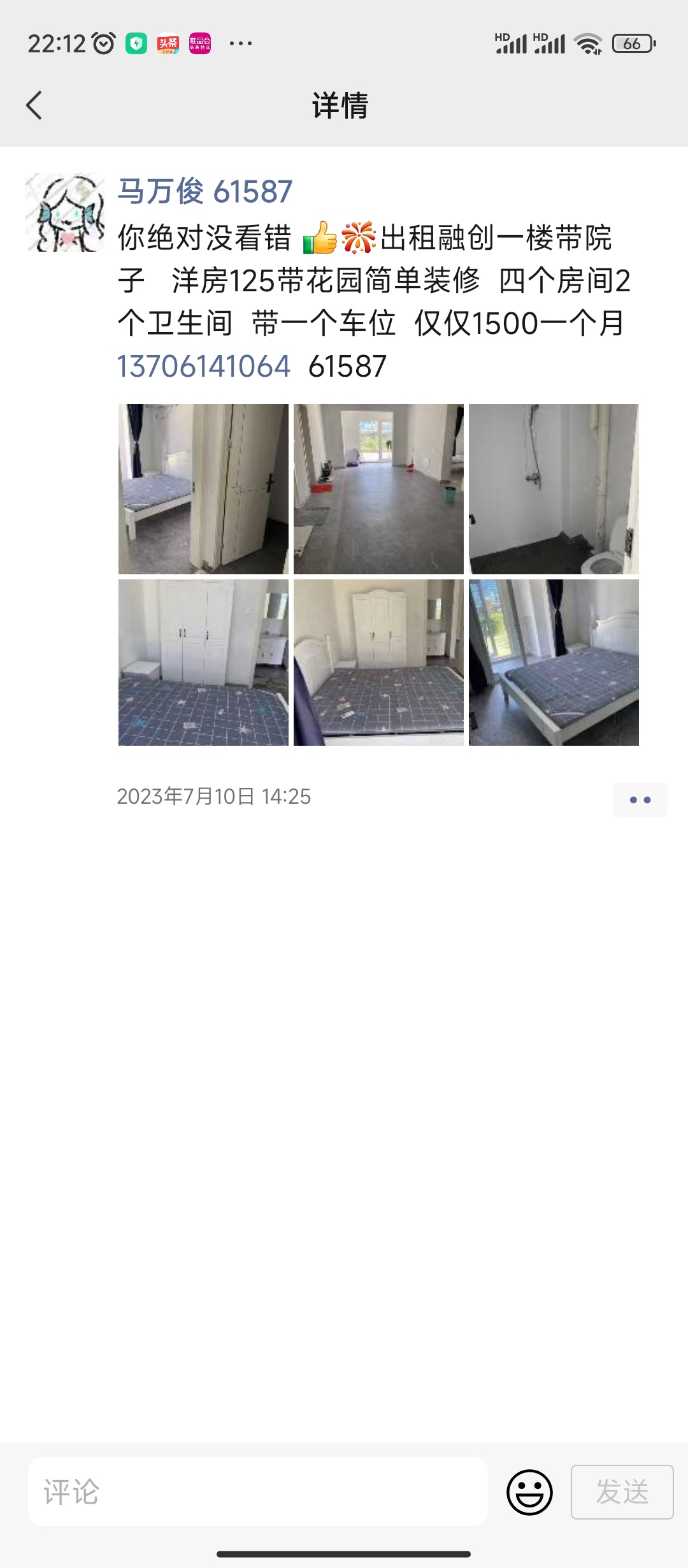The width and height of the screenshot is (688, 1568).
Task: View the empty living room photo
Action: (x=378, y=489)
